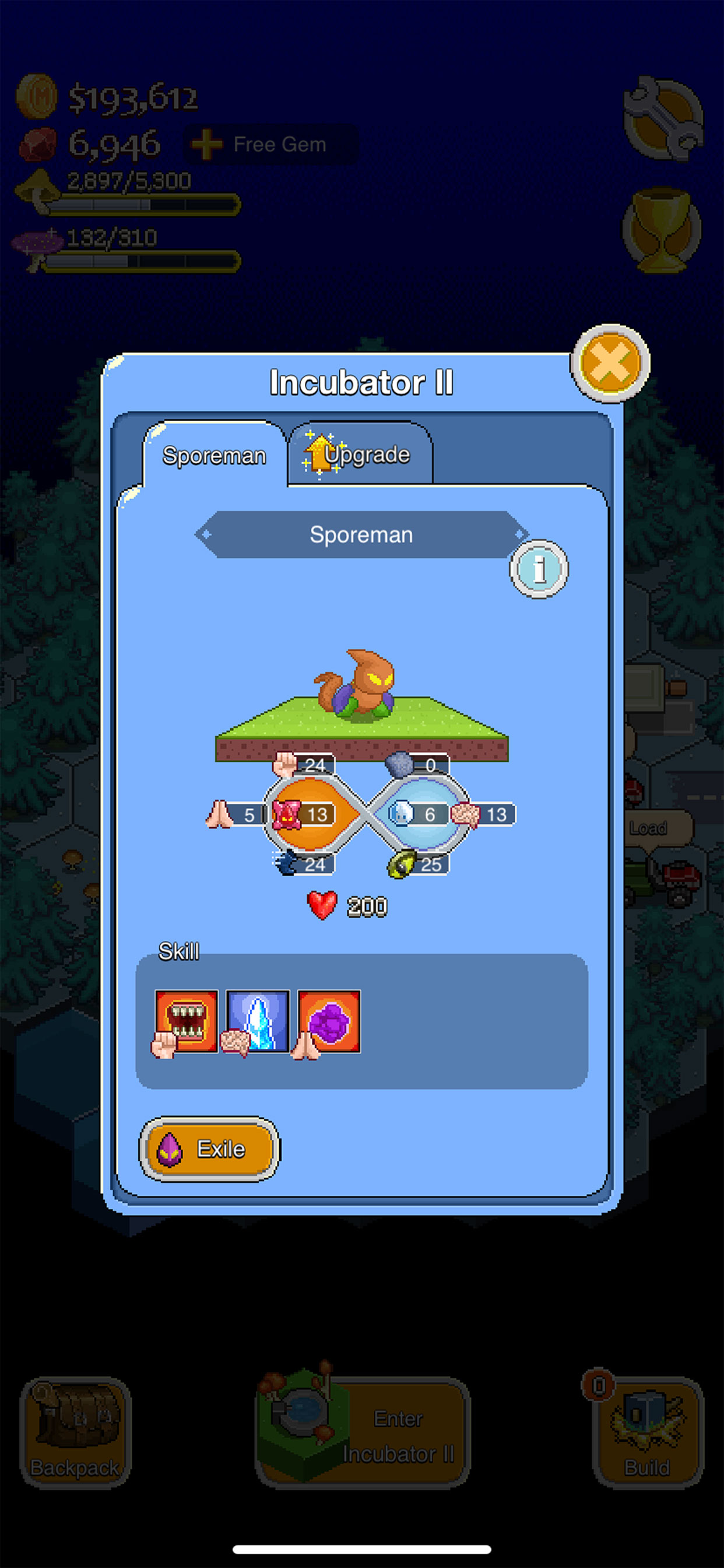Viewport: 724px width, 1568px height.
Task: View the purple orb skill
Action: 329,1021
